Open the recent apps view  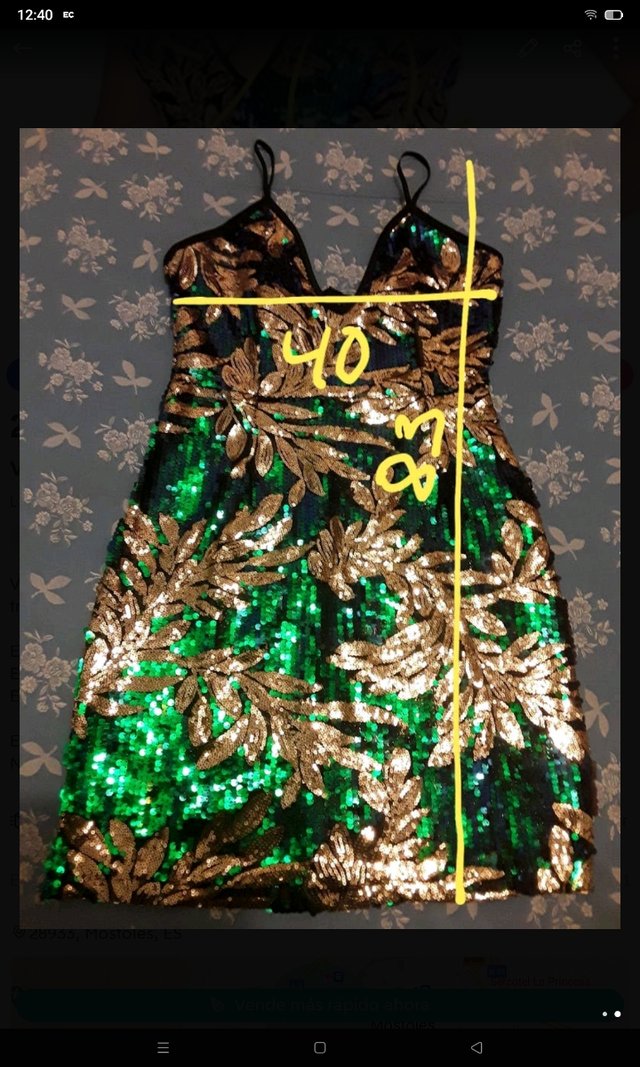(163, 1047)
